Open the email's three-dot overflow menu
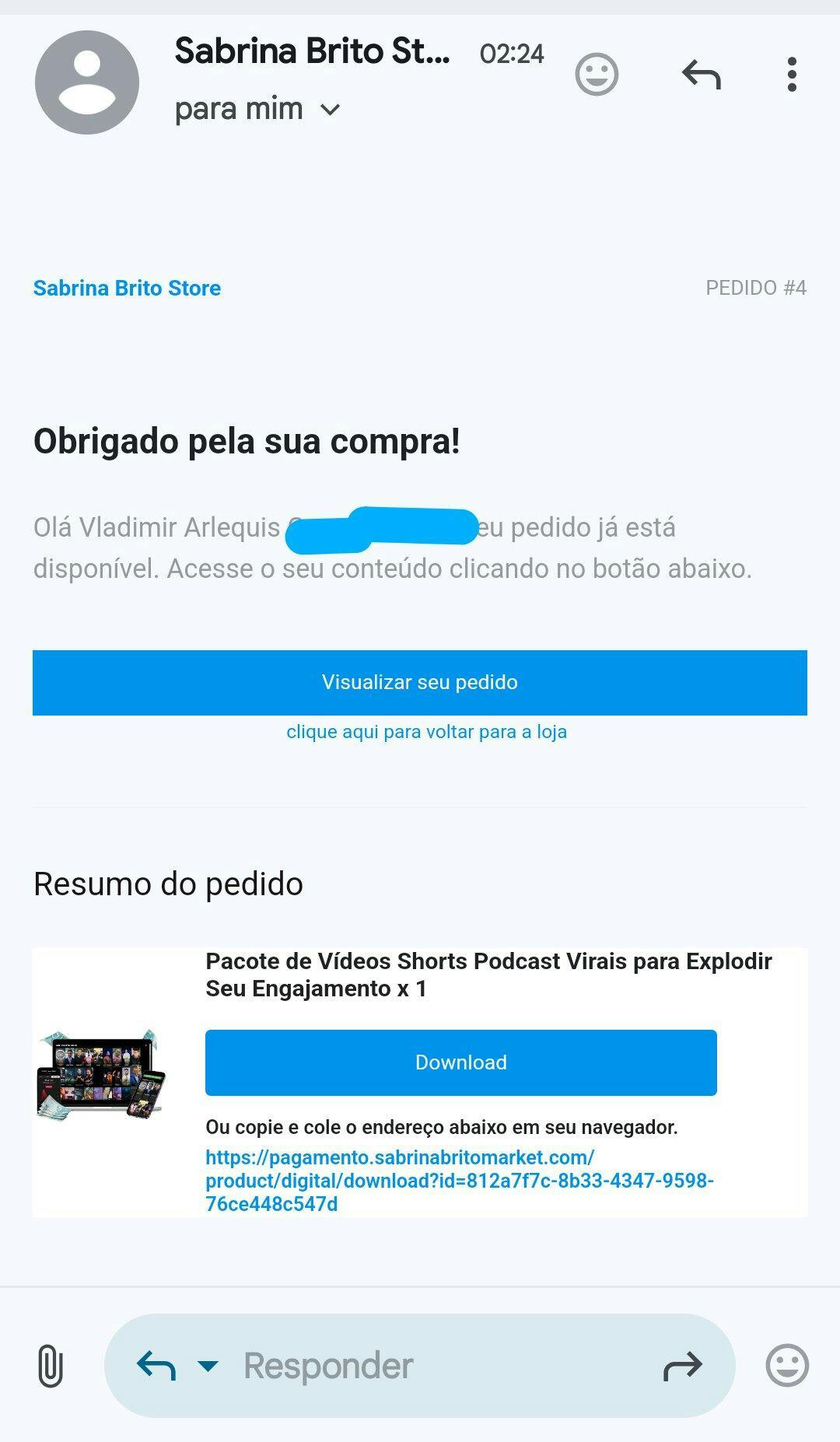 click(792, 75)
